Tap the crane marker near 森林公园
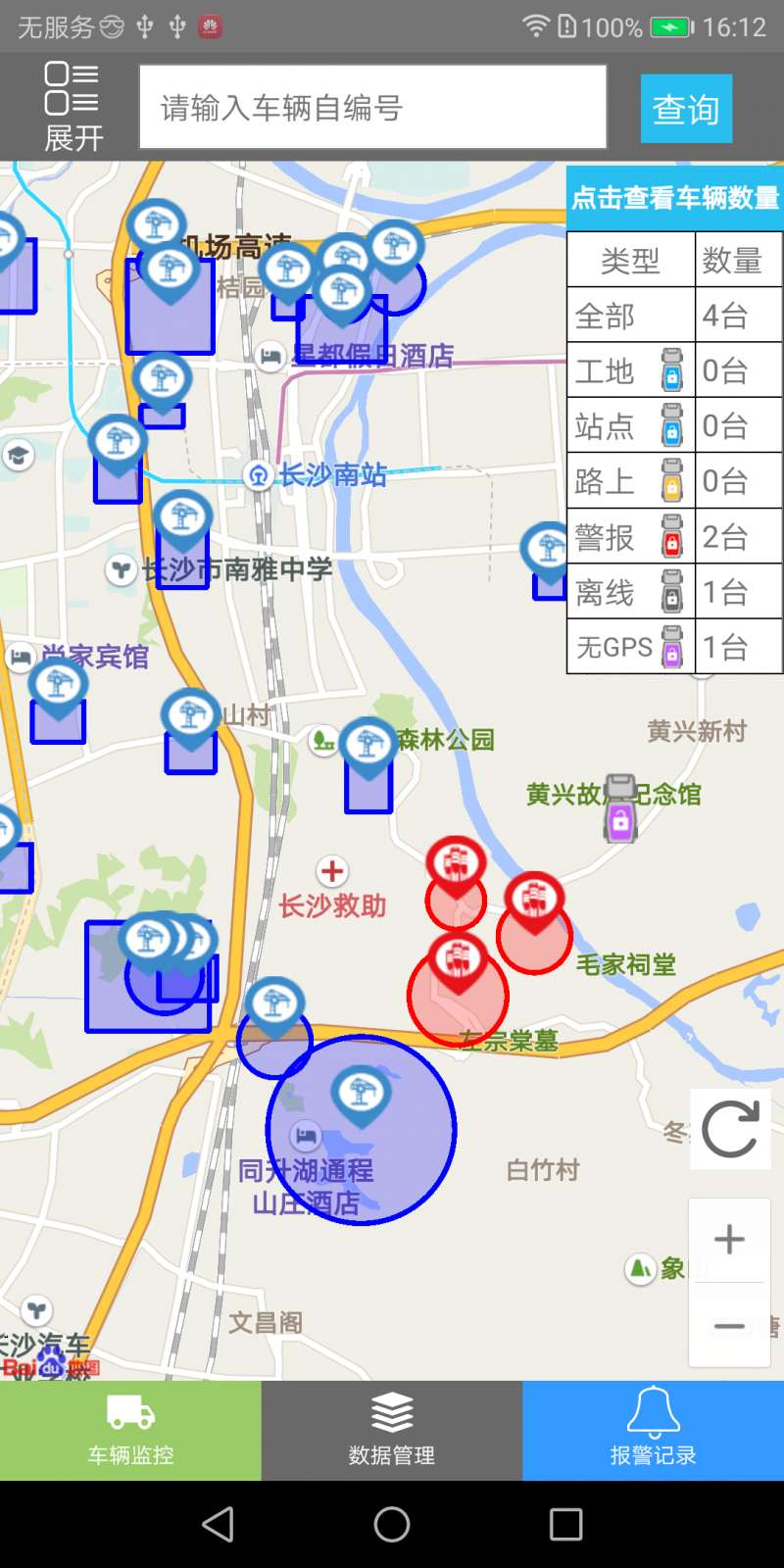The height and width of the screenshot is (1568, 784). [x=369, y=749]
